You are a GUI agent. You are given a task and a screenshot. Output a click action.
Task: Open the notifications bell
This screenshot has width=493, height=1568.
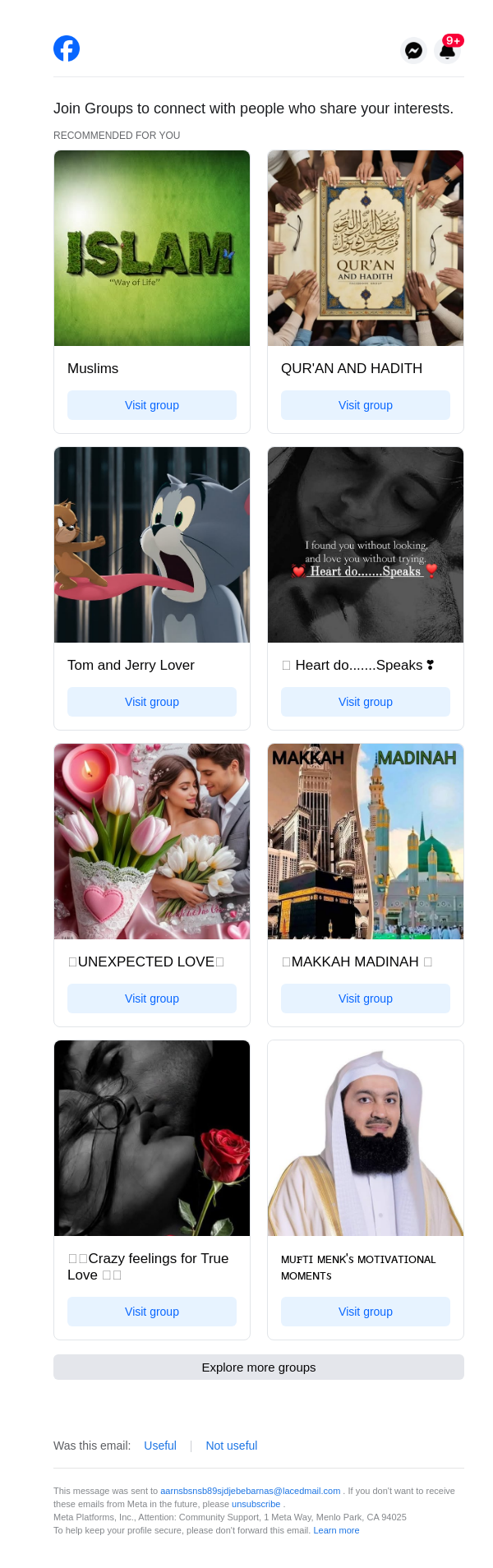448,51
